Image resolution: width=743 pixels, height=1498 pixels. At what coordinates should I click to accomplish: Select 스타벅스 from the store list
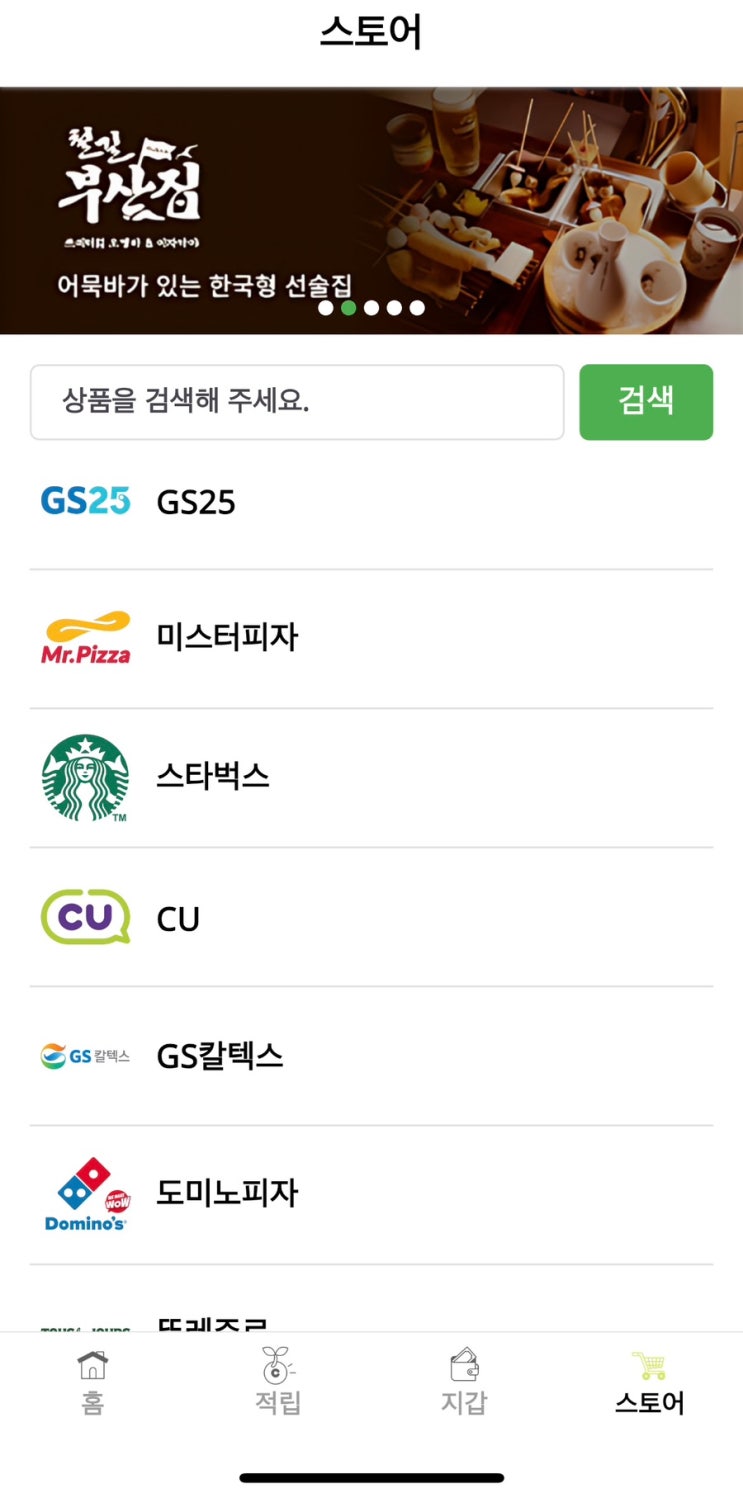(x=371, y=778)
